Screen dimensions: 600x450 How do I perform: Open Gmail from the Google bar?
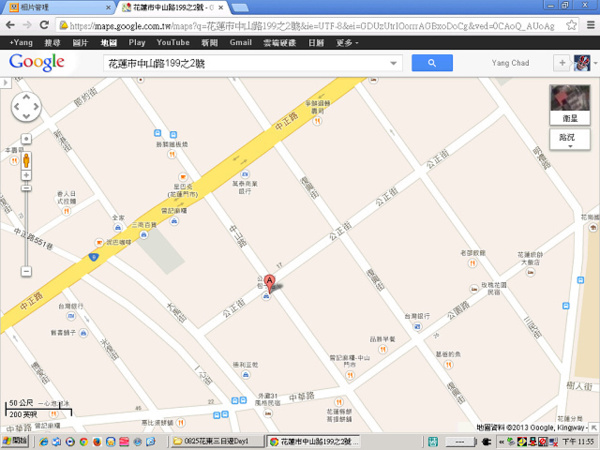click(x=240, y=43)
